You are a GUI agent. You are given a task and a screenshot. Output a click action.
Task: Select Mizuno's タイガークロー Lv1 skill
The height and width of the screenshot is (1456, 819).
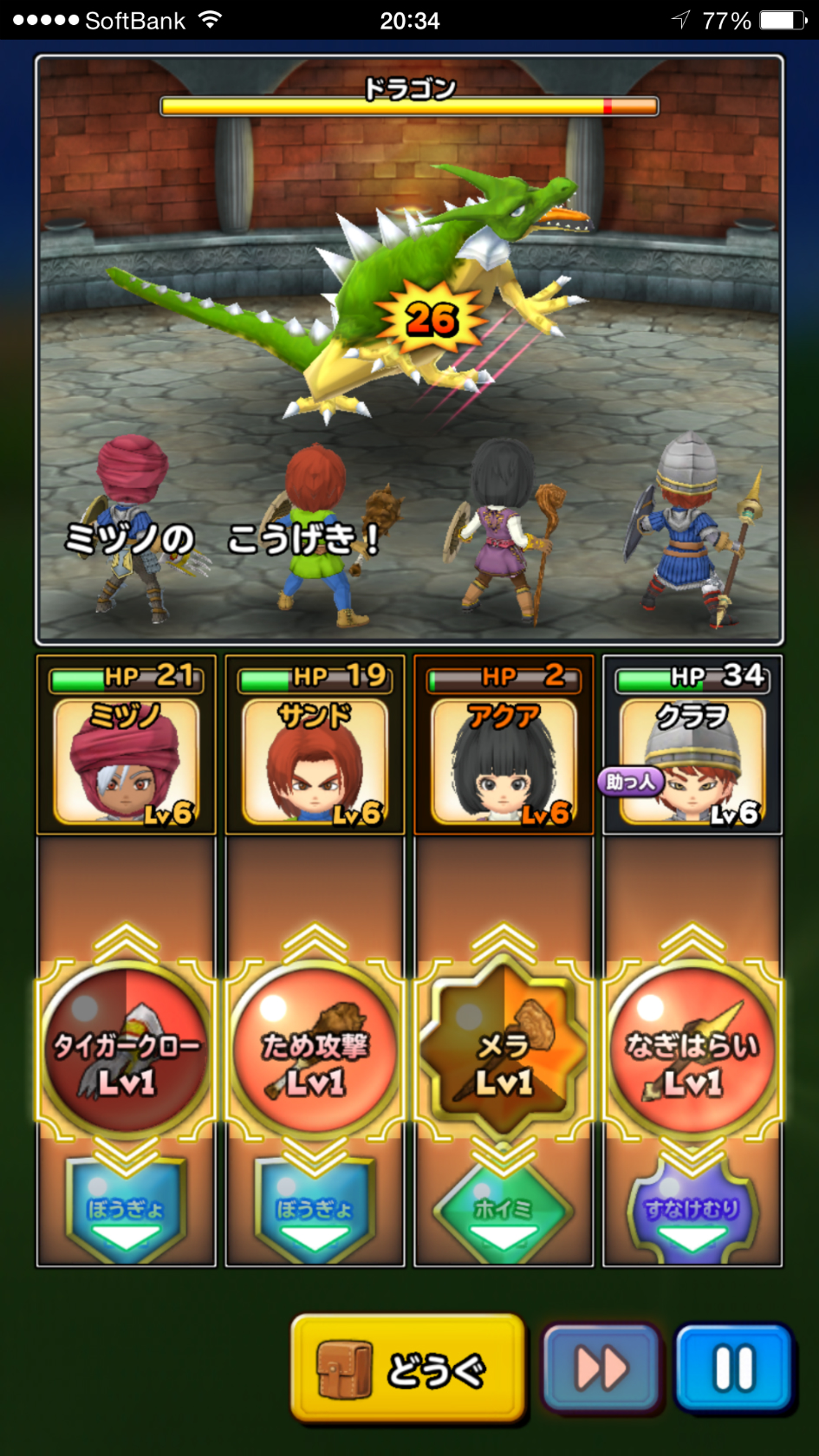(127, 1049)
